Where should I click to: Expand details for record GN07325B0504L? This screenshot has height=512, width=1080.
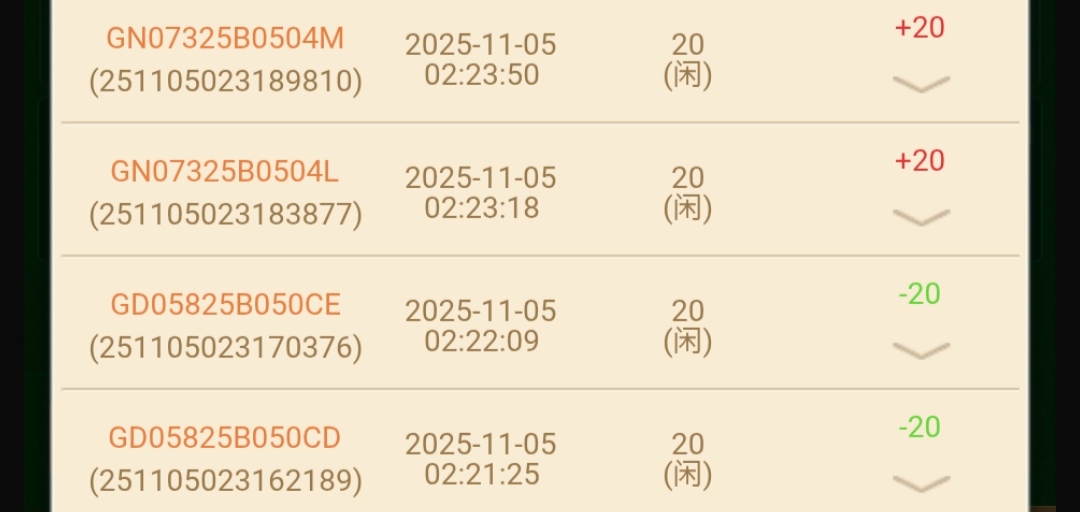[920, 217]
